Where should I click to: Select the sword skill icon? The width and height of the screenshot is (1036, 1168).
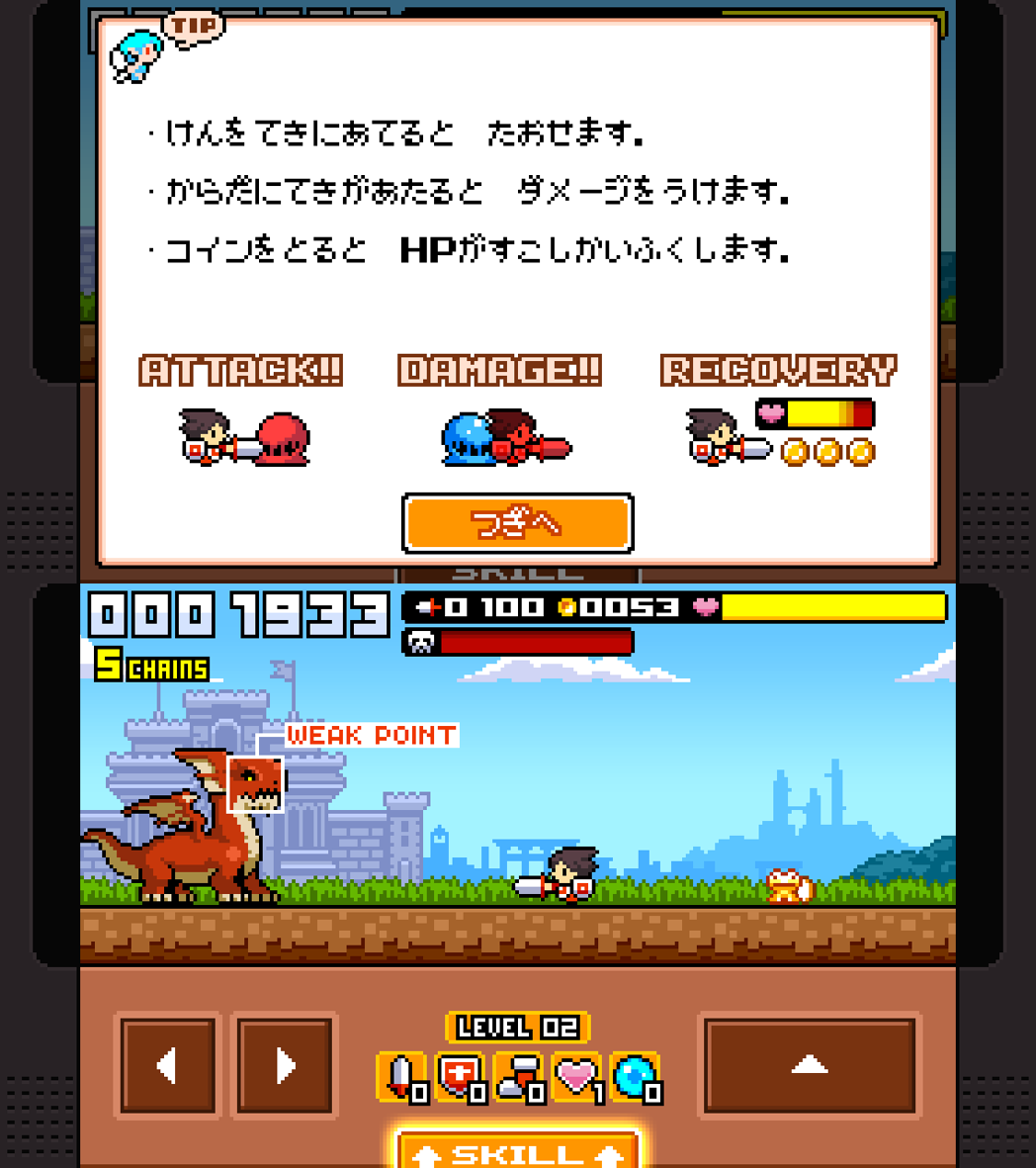(400, 1076)
